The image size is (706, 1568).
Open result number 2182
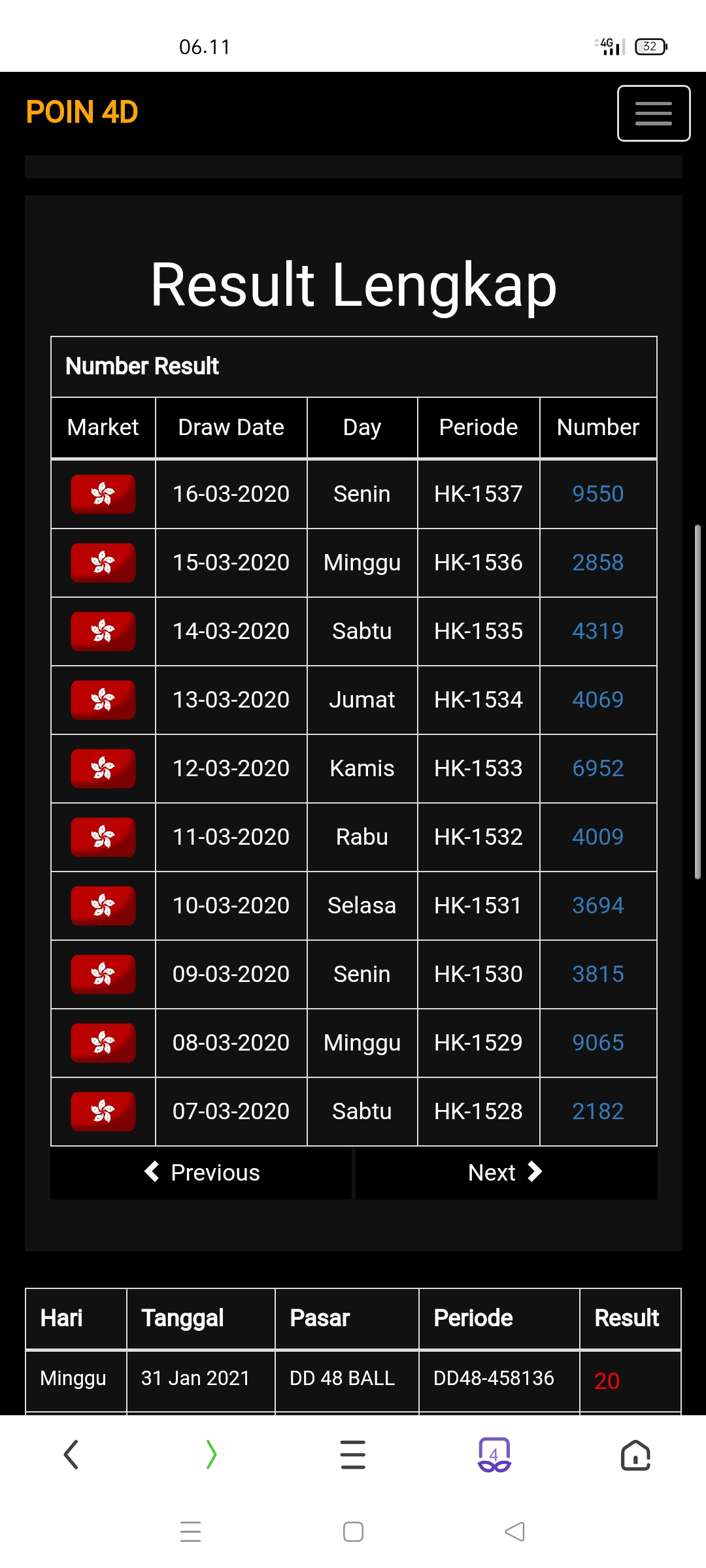[x=597, y=1111]
